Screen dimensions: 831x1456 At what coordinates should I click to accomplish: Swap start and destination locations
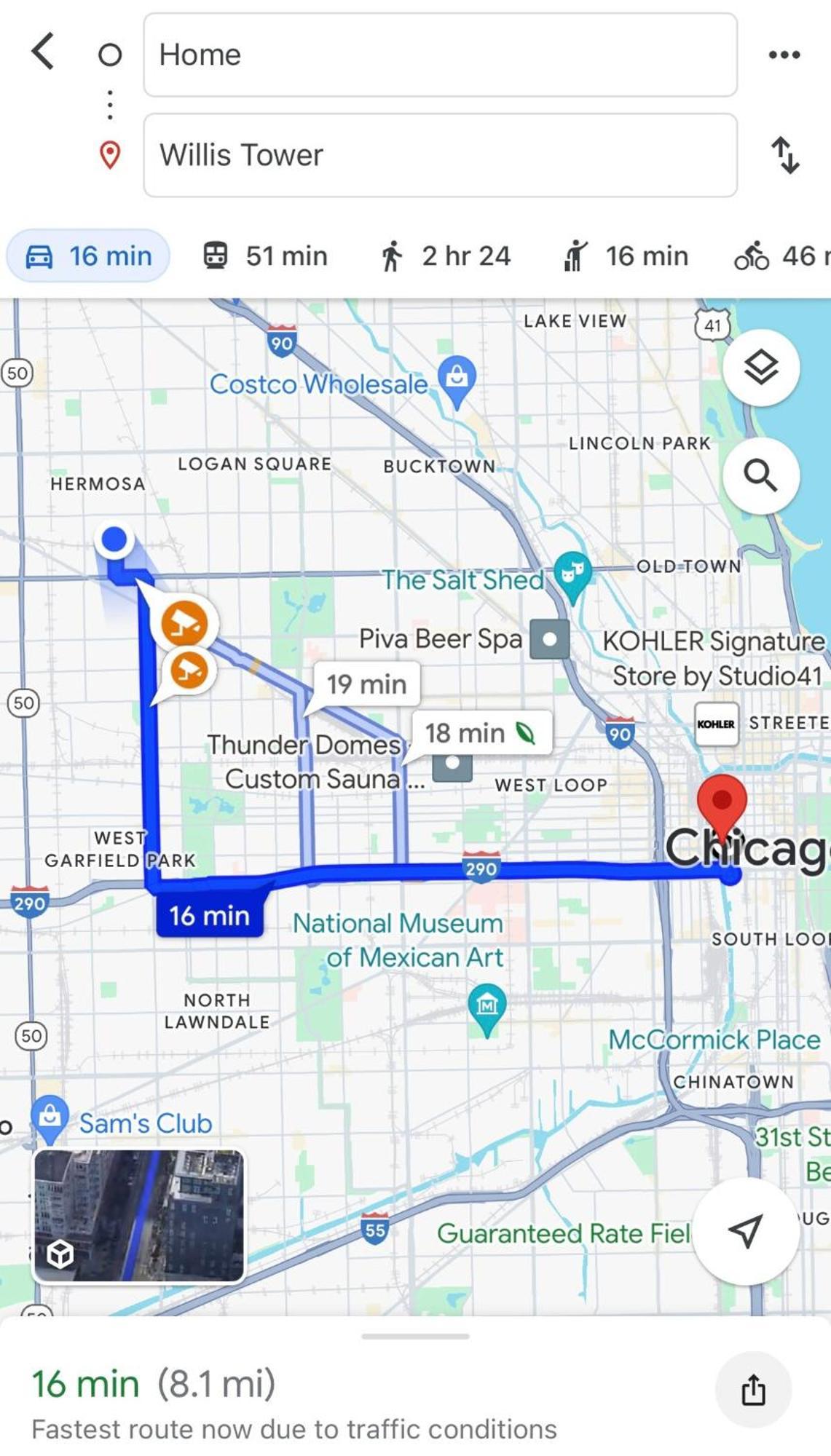pyautogui.click(x=785, y=155)
